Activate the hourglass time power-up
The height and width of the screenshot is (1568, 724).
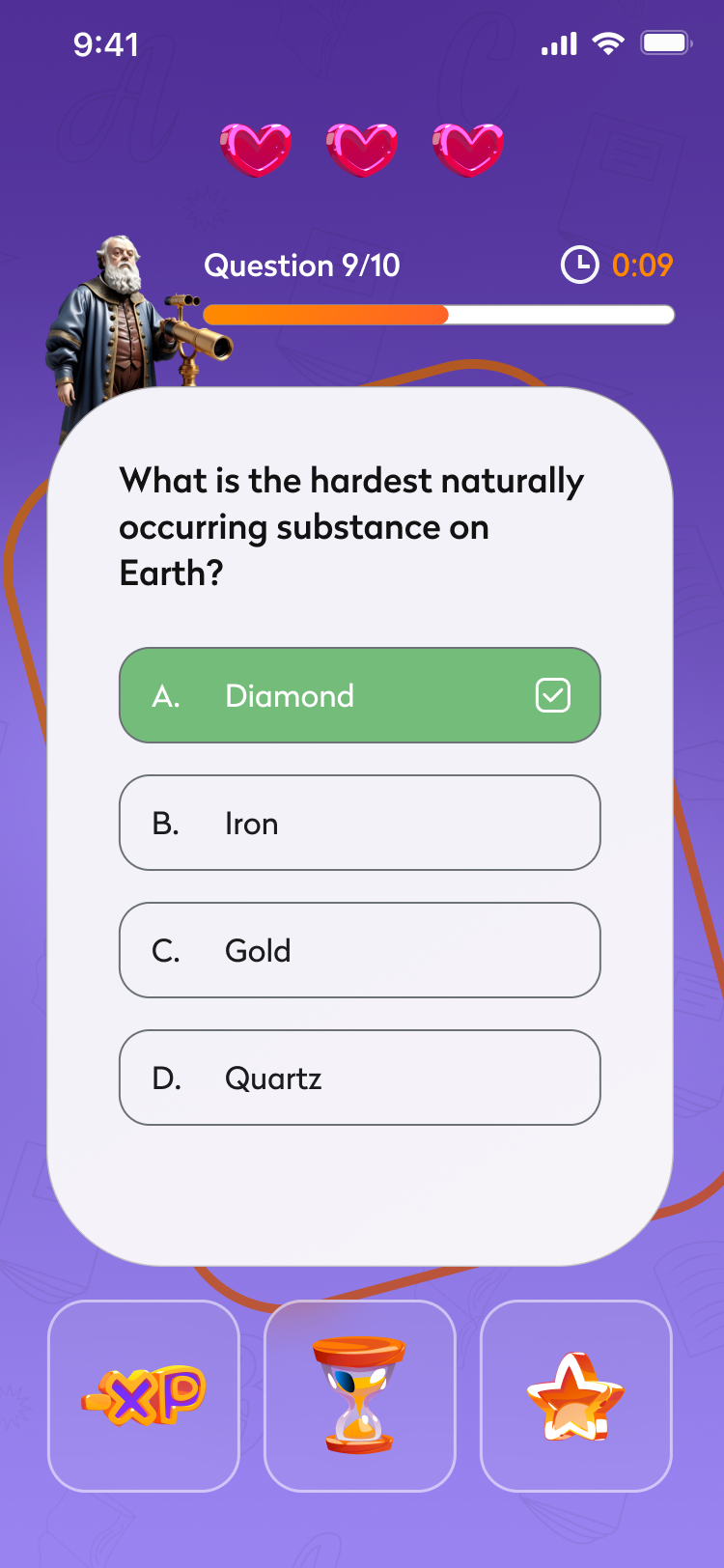coord(360,1396)
